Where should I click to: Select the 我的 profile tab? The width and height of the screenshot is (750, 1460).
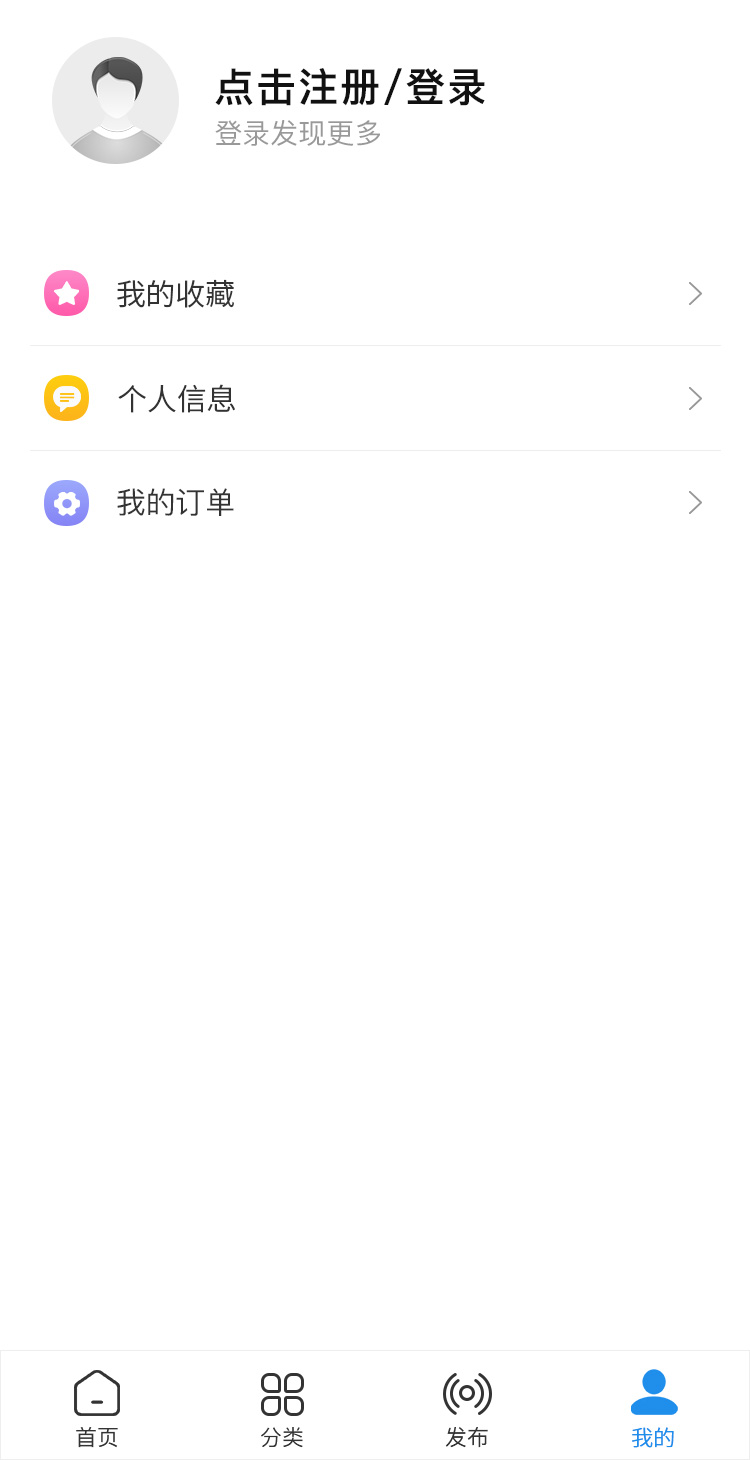click(x=653, y=1408)
